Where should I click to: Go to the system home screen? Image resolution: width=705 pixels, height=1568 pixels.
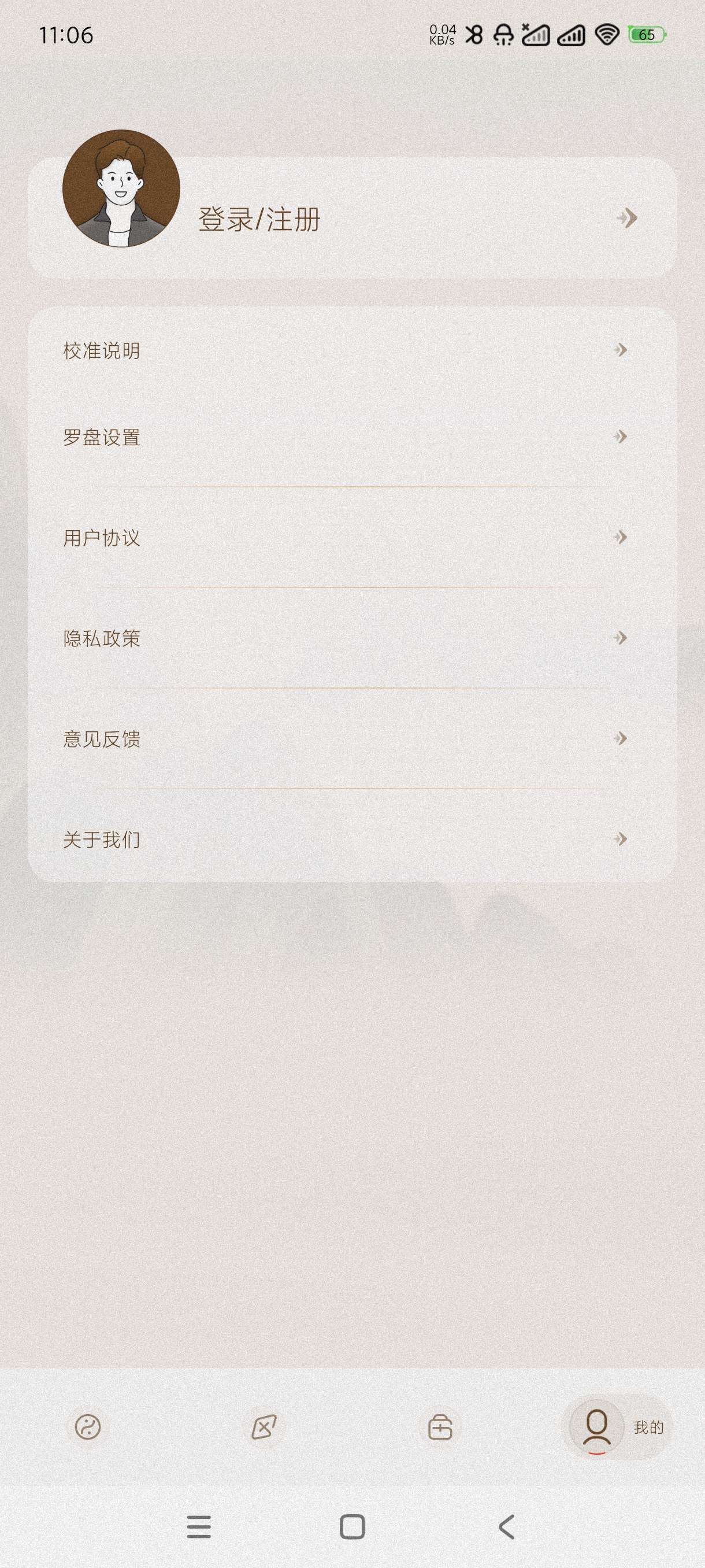coord(352,1526)
